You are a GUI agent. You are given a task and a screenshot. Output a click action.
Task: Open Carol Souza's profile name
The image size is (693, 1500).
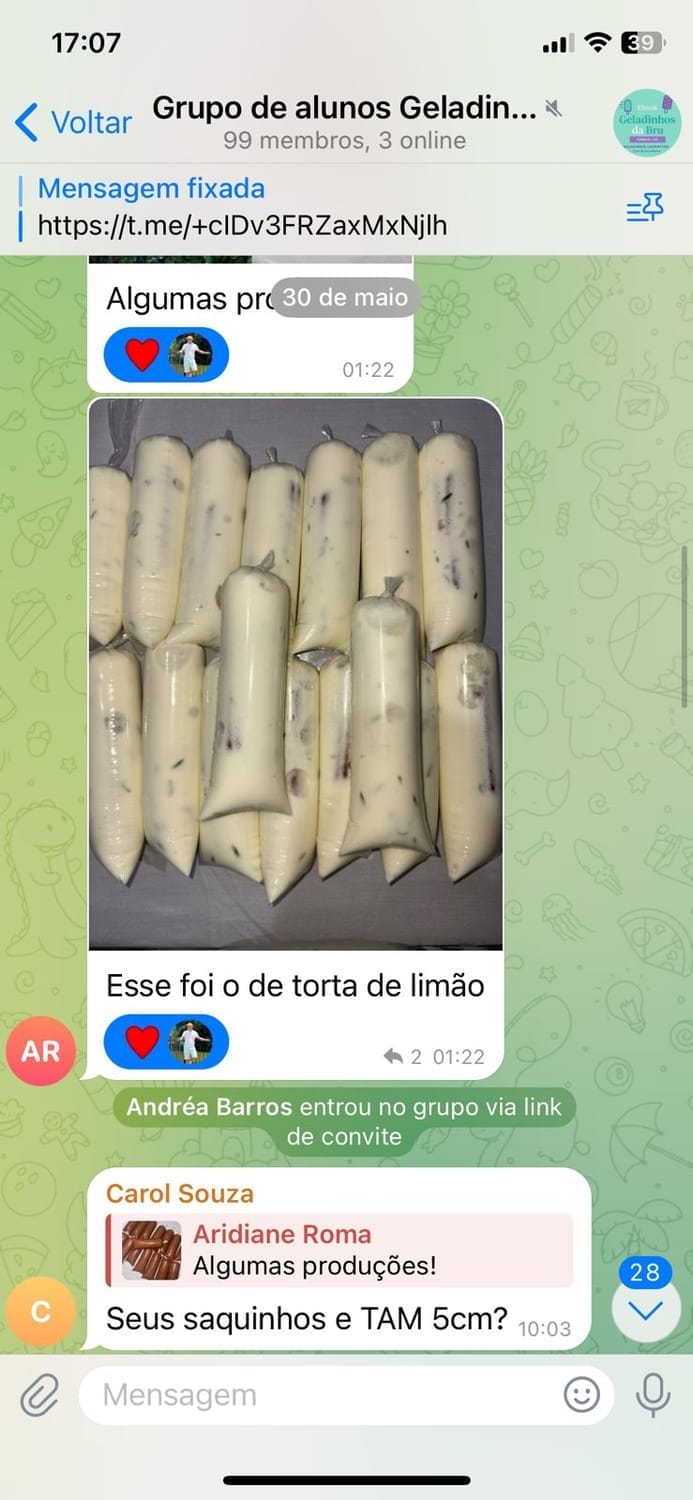point(180,1193)
